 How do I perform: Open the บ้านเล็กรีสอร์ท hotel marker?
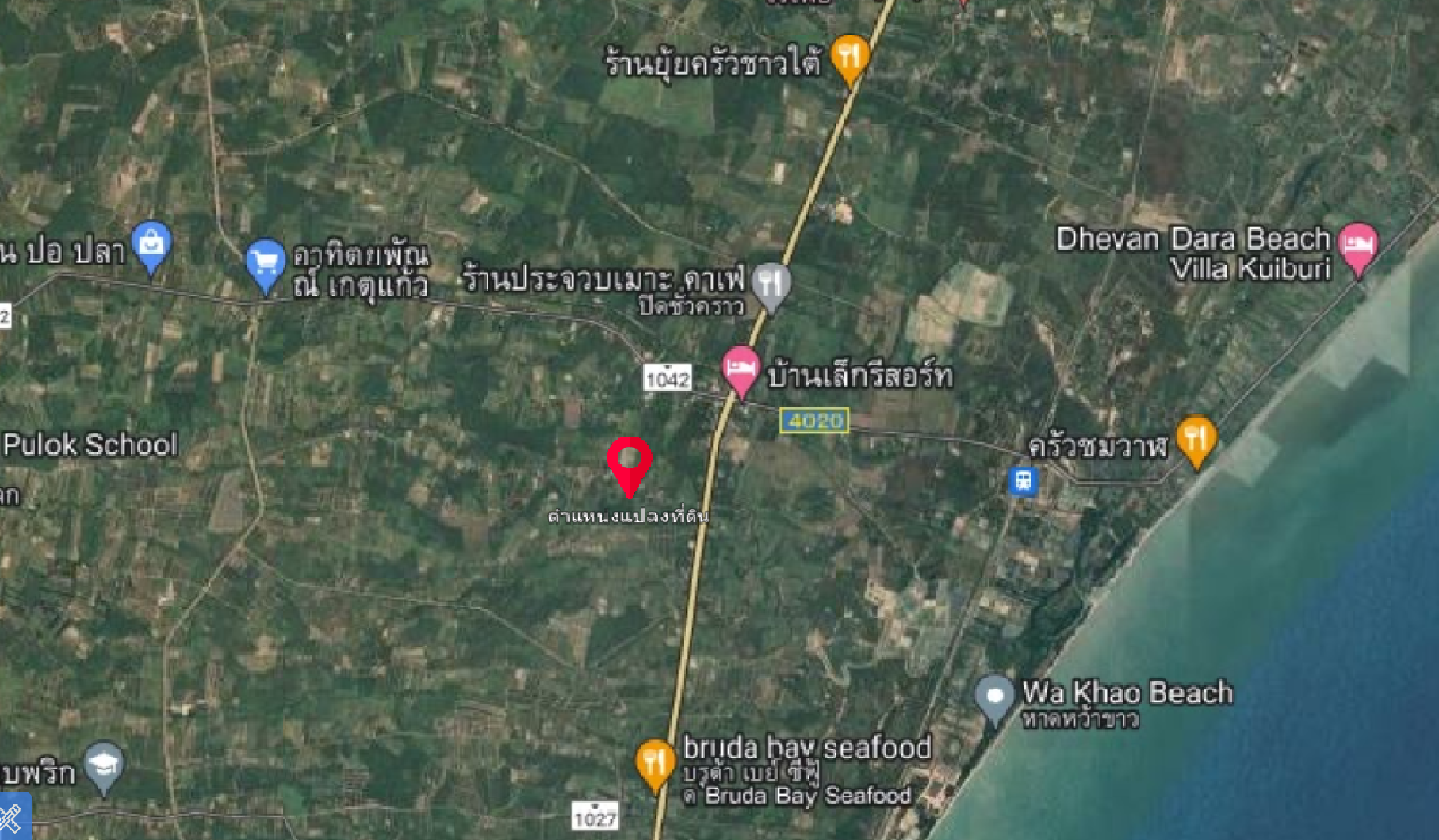(741, 368)
